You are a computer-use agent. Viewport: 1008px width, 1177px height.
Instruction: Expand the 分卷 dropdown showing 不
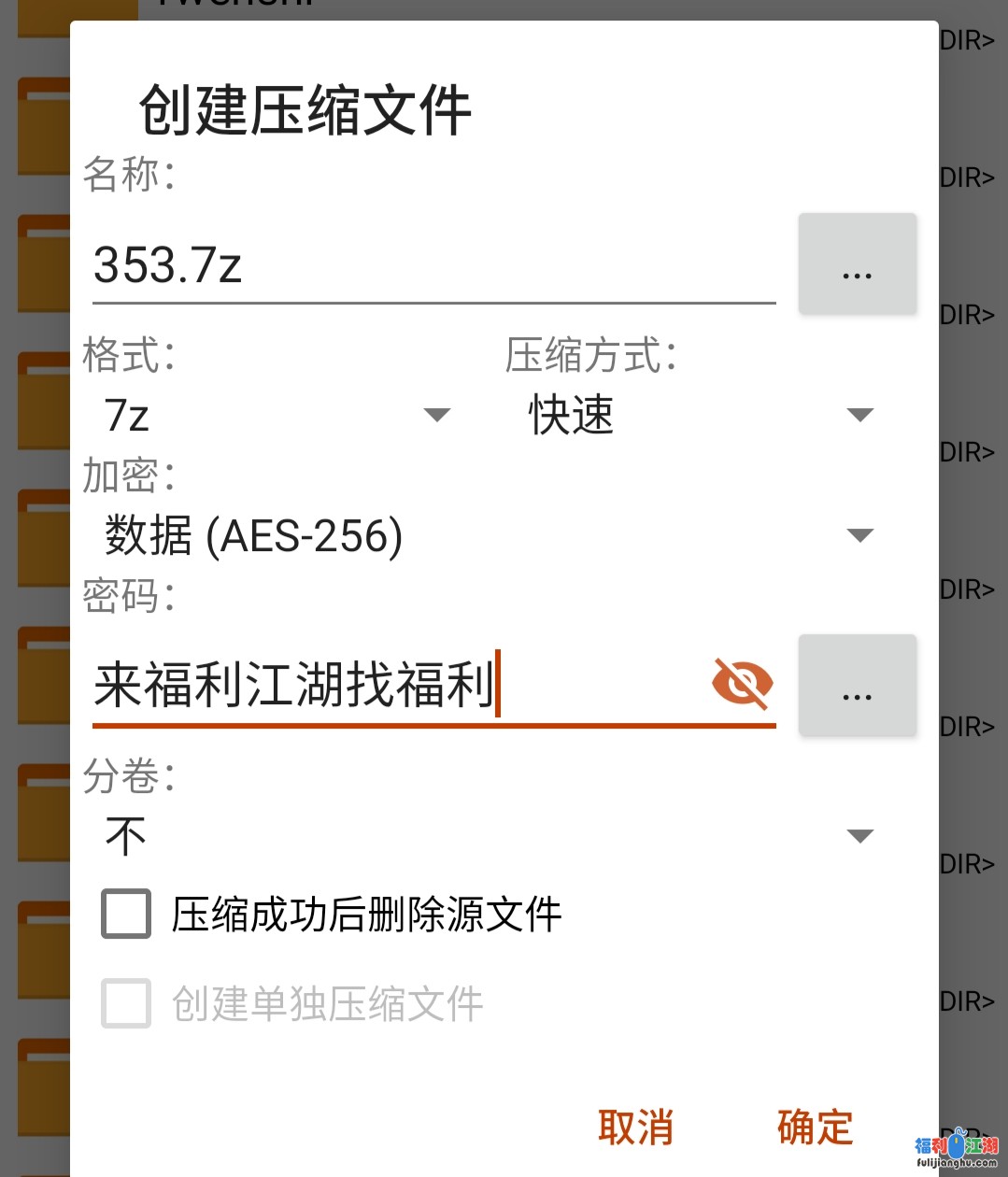488,835
